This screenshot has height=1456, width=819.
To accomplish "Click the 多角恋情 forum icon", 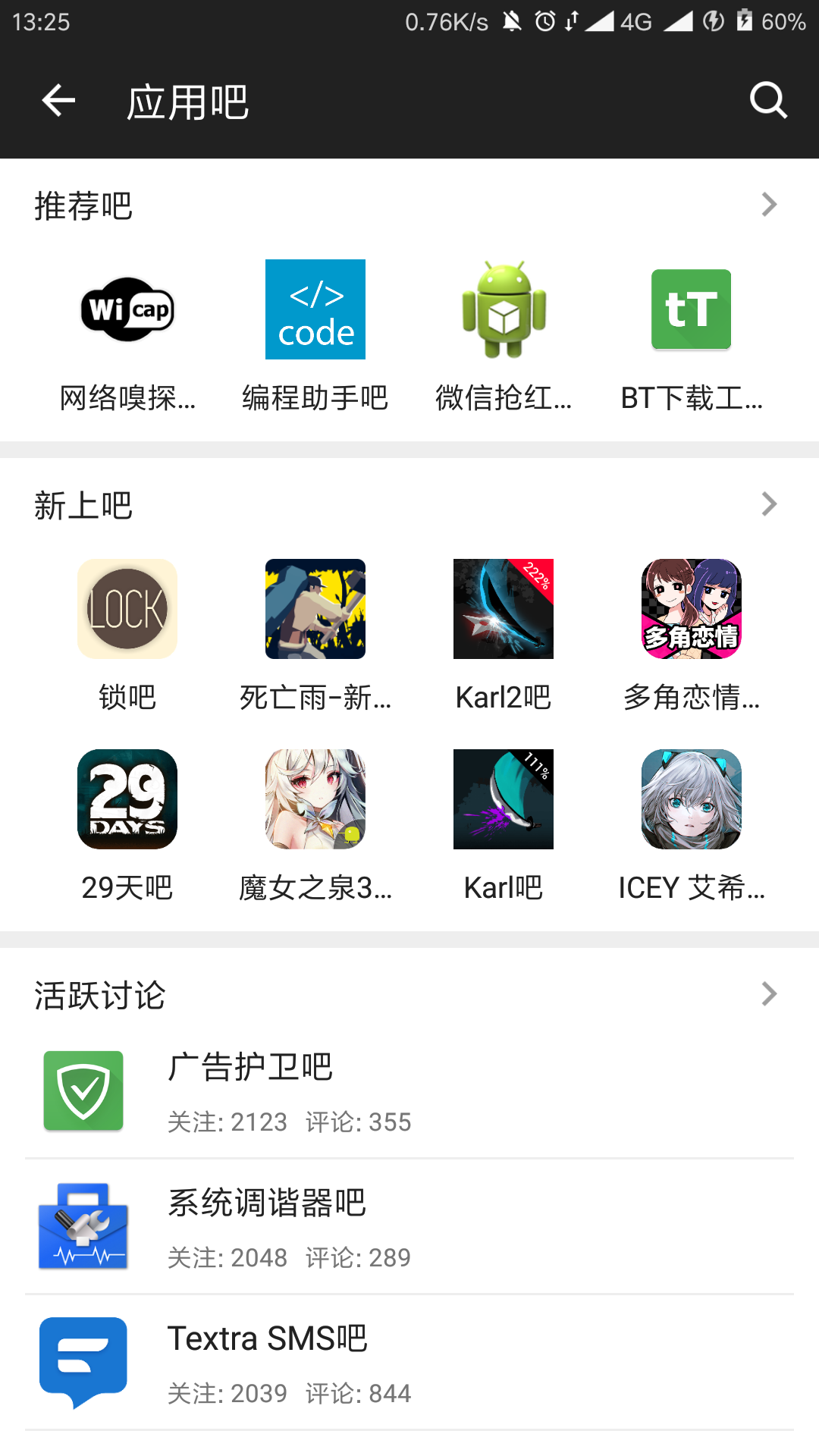I will 691,609.
